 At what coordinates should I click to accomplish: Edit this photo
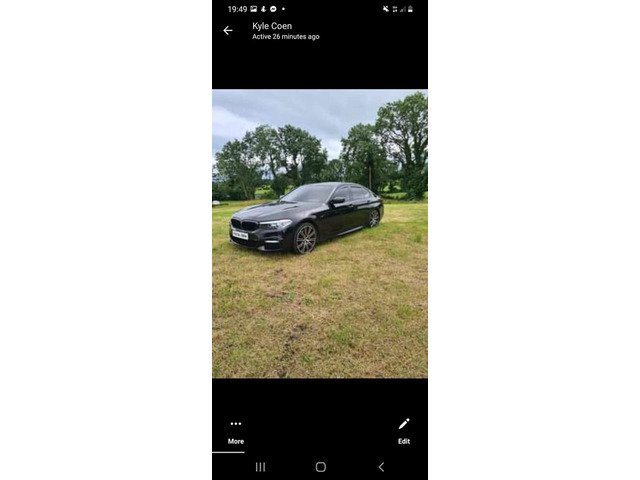[x=404, y=430]
